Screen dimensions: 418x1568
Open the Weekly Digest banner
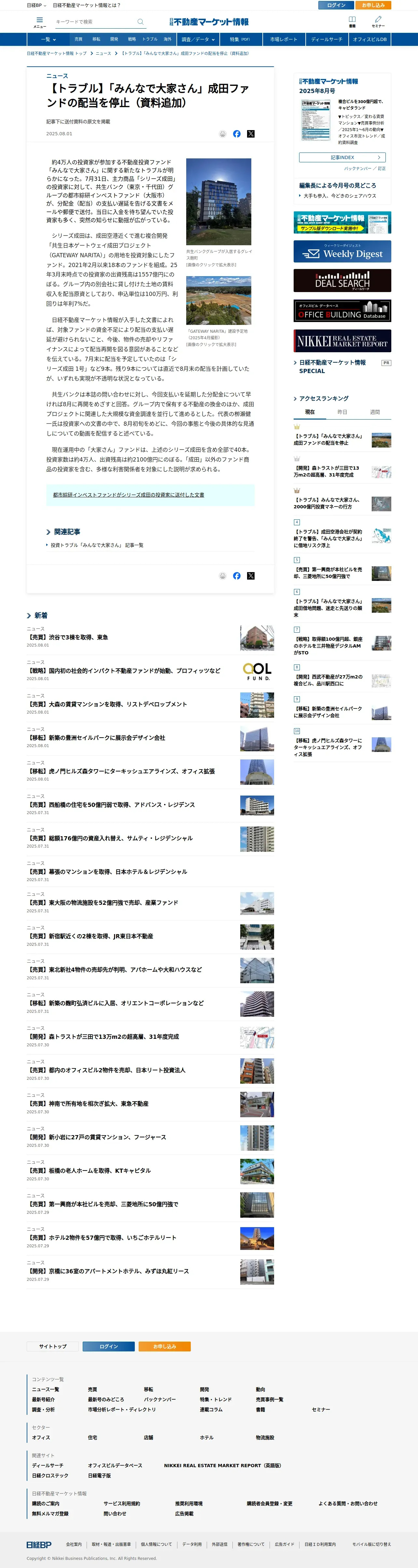342,251
